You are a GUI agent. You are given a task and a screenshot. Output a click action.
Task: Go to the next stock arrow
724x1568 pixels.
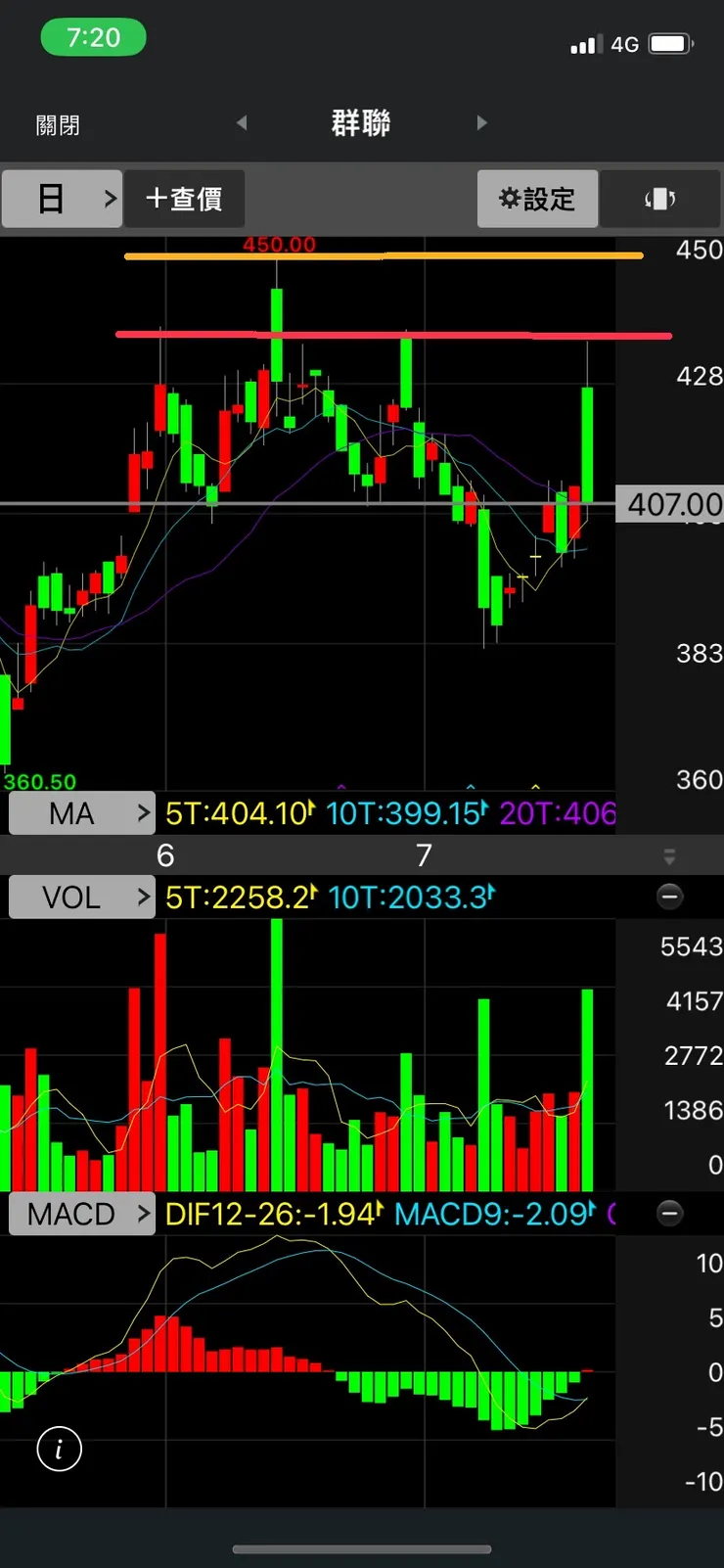point(481,123)
